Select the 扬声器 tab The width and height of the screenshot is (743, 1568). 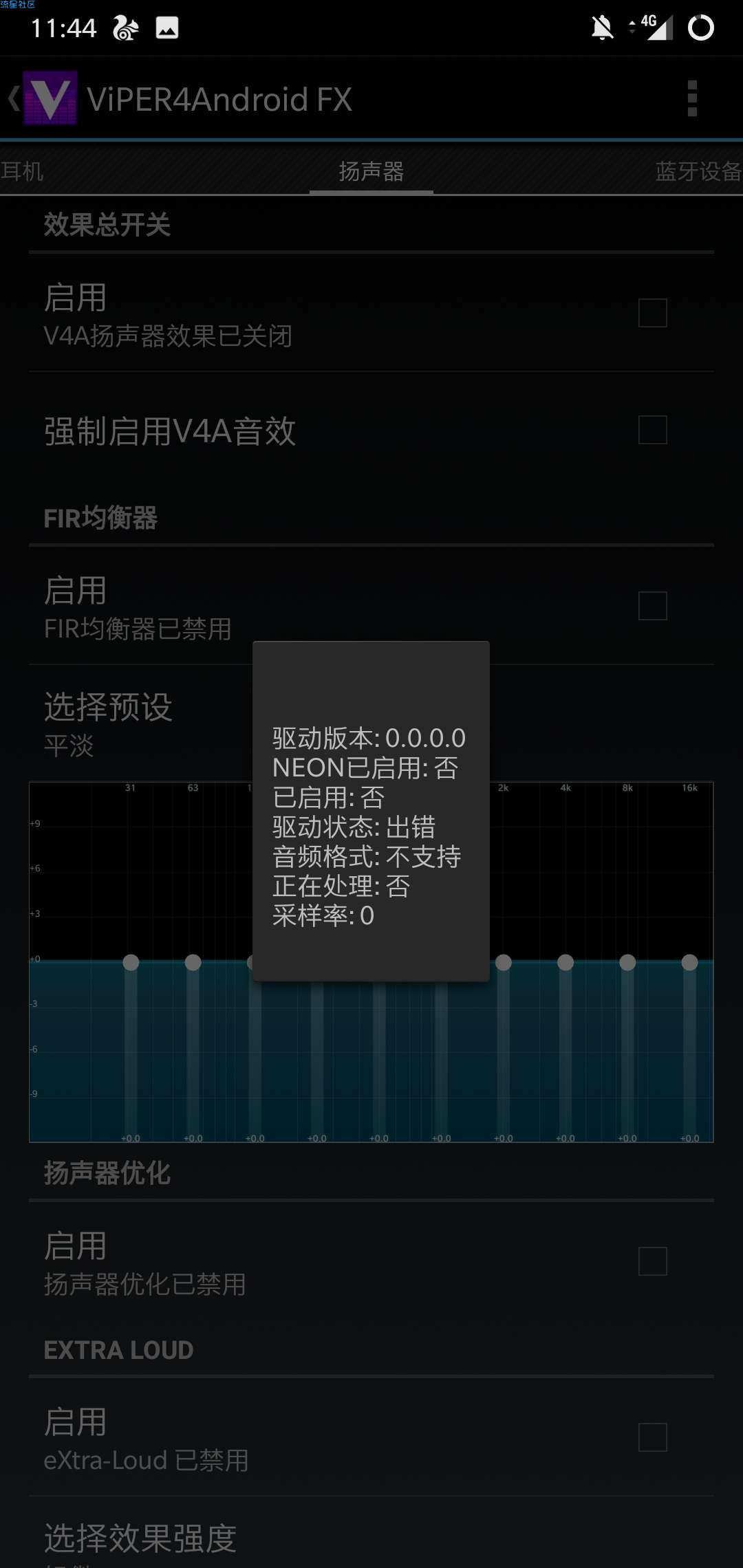371,171
